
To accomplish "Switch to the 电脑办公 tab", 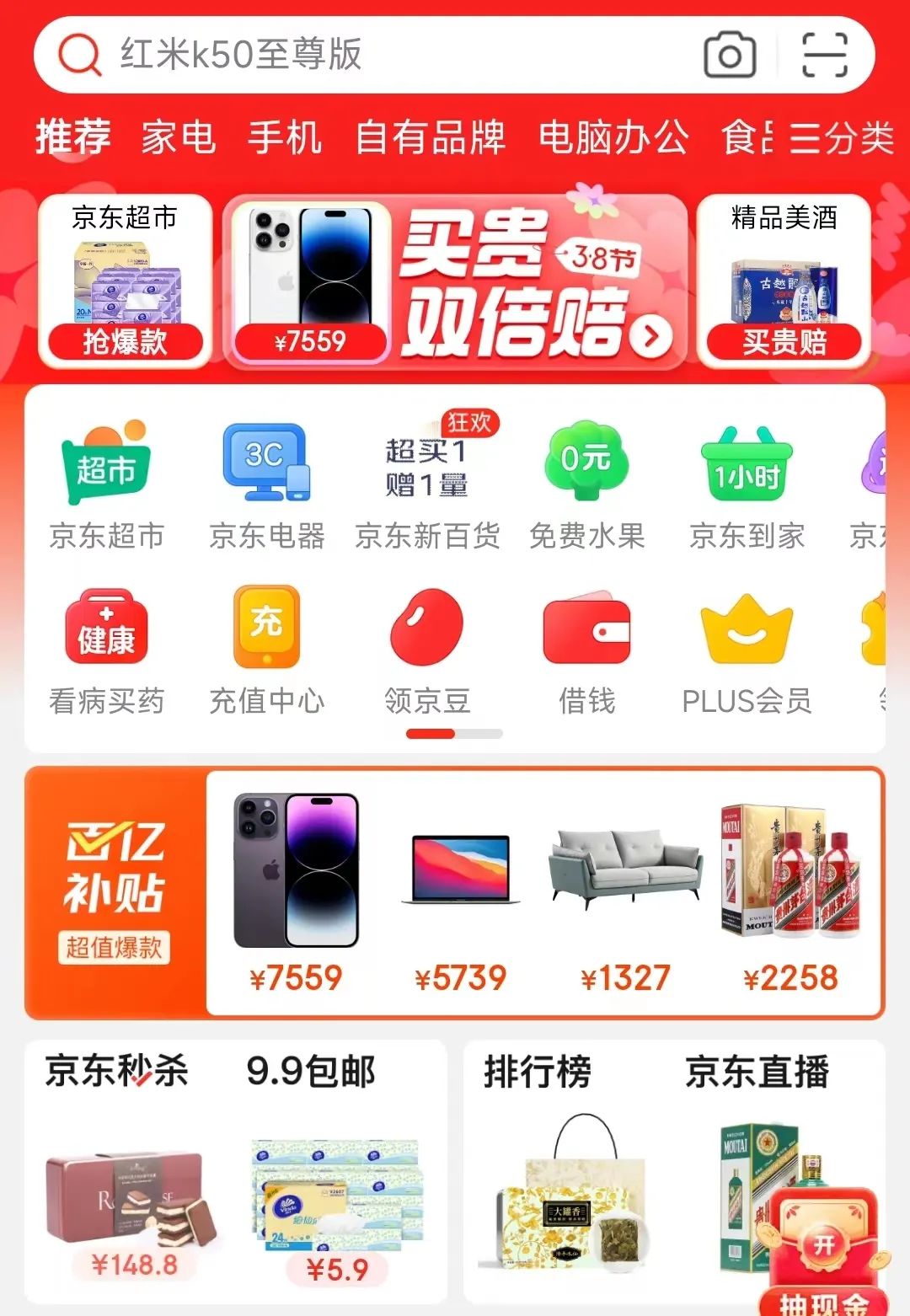I will click(613, 137).
